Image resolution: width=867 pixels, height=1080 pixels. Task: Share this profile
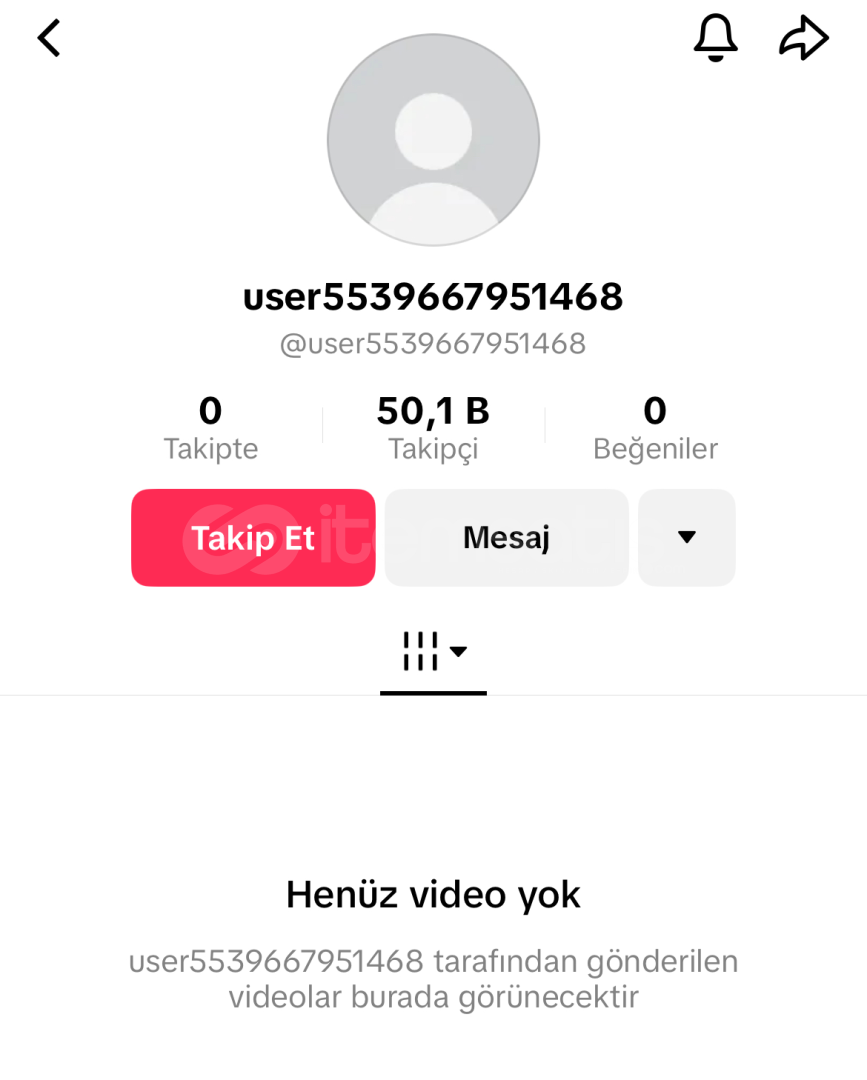pos(804,39)
